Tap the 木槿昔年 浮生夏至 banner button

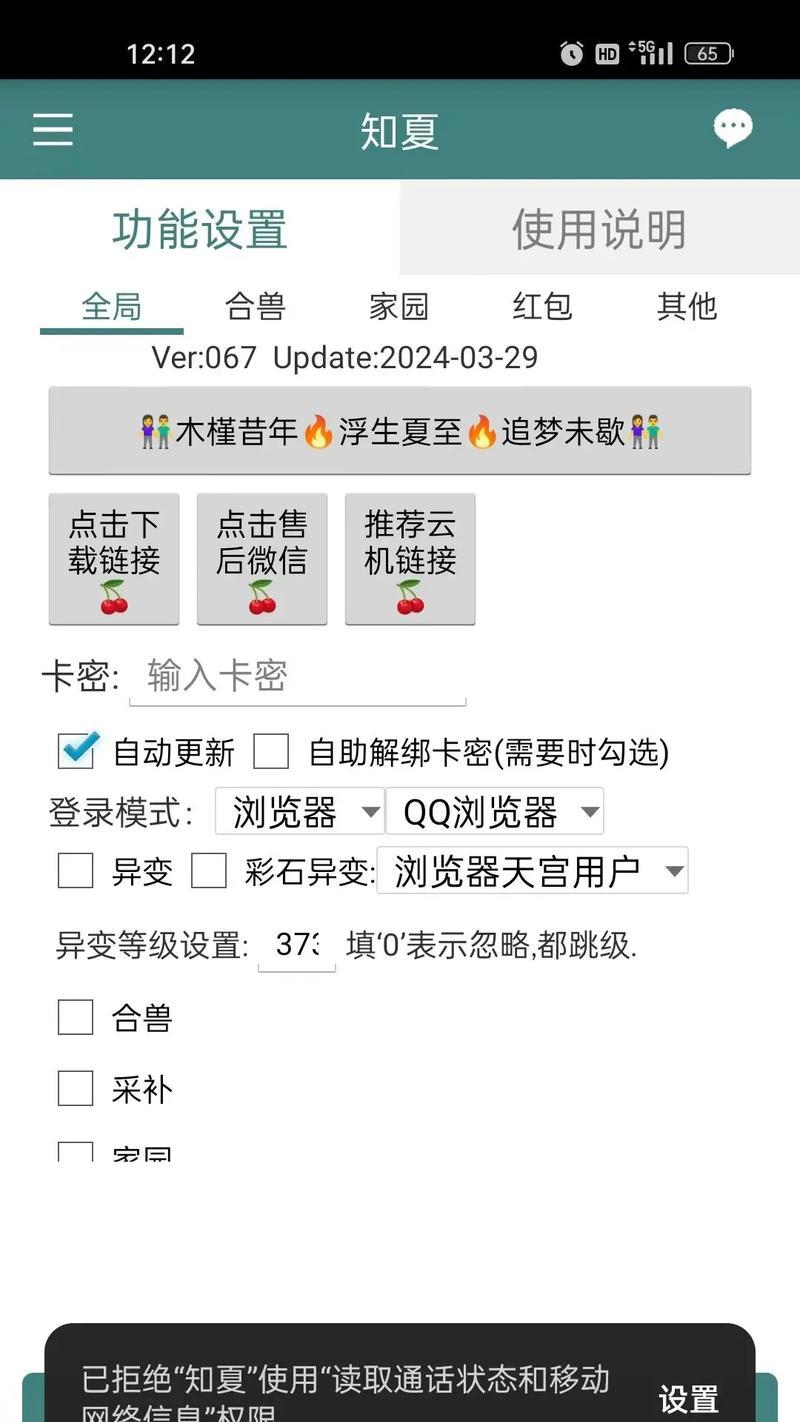click(399, 431)
